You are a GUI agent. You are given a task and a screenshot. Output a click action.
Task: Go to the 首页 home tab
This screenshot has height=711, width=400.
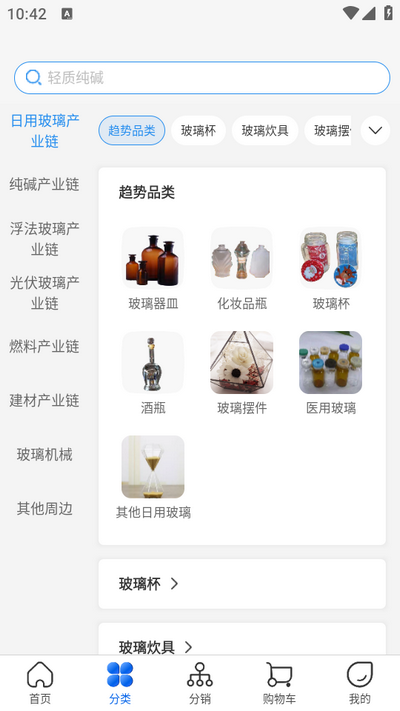pyautogui.click(x=40, y=683)
